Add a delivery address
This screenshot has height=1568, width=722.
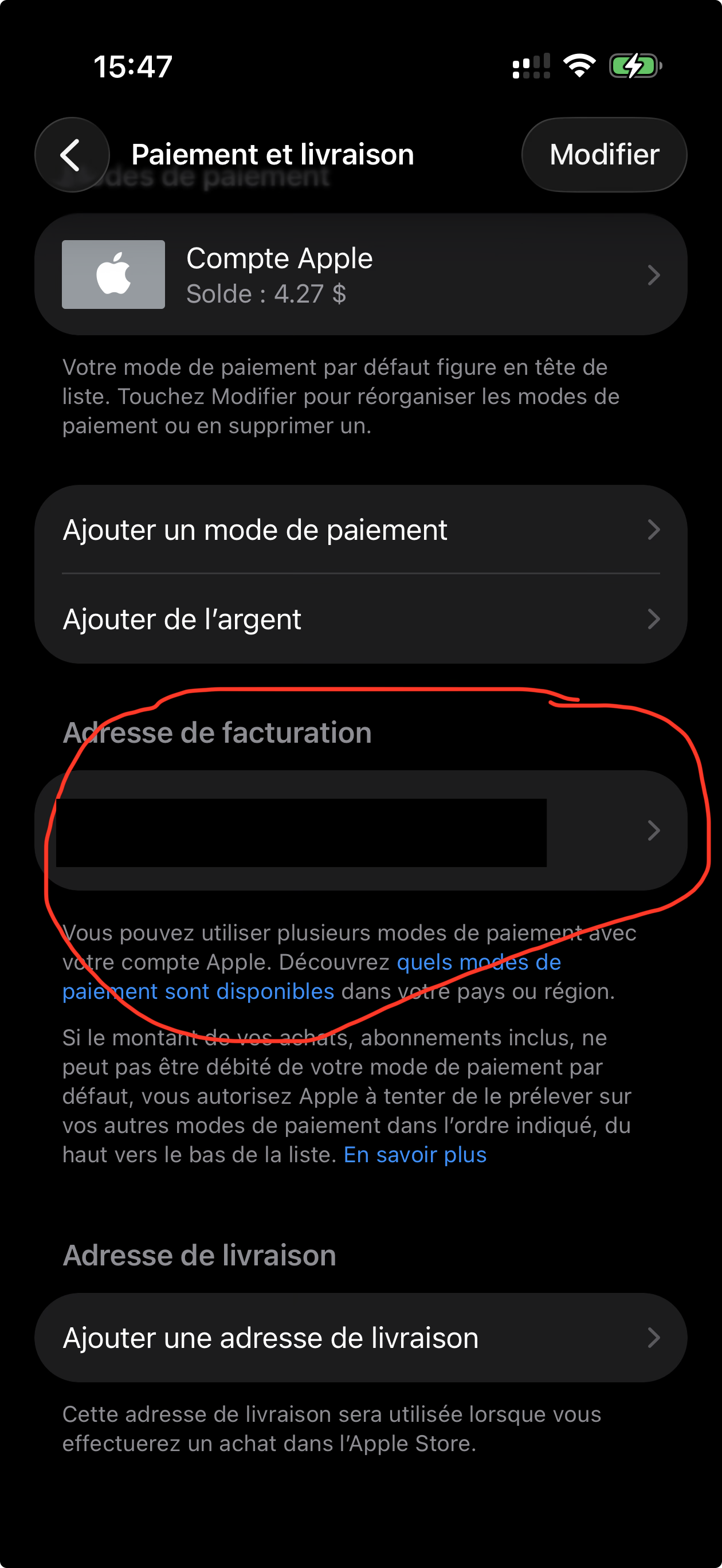[361, 1338]
